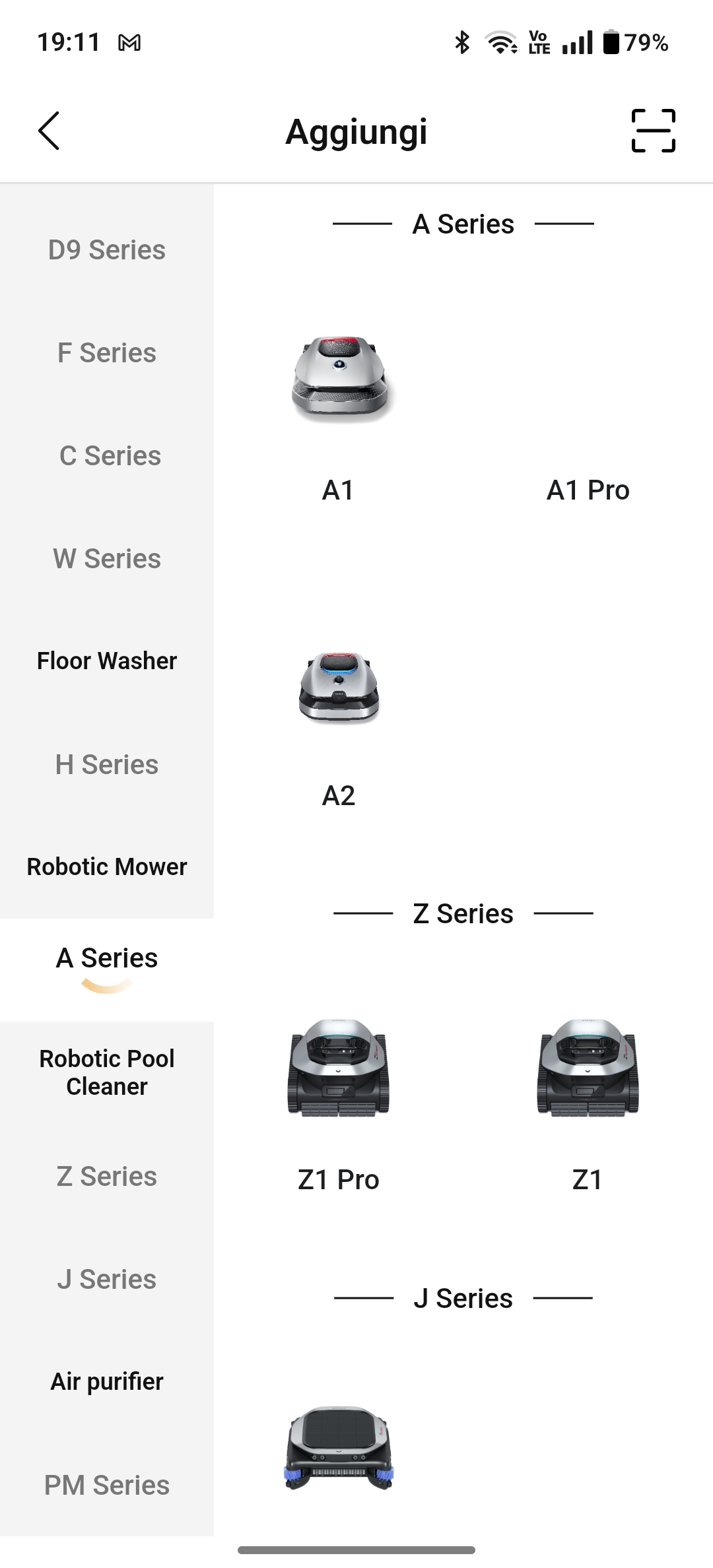Switch to J Series in the sidebar
The image size is (713, 1568).
point(107,1280)
